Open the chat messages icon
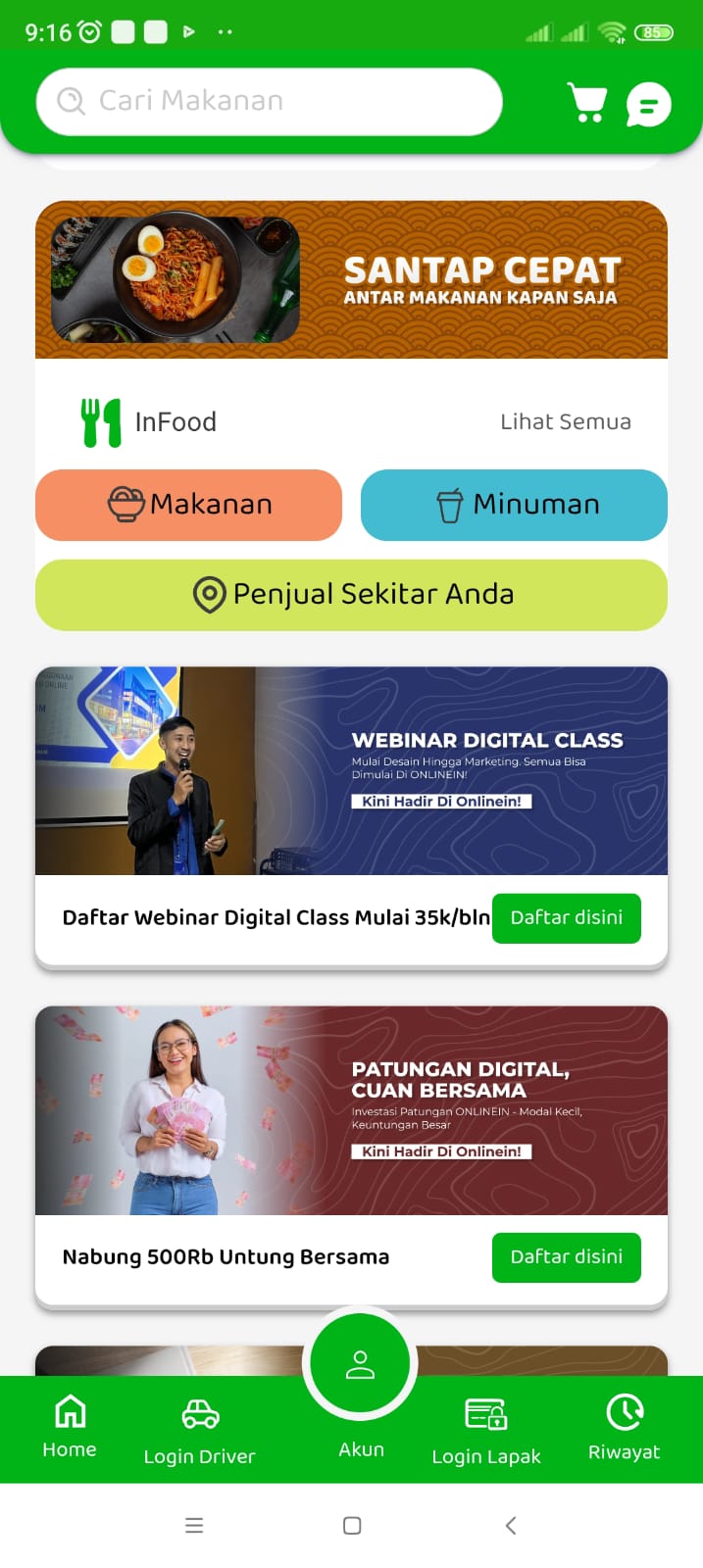The height and width of the screenshot is (1568, 703). click(x=648, y=105)
